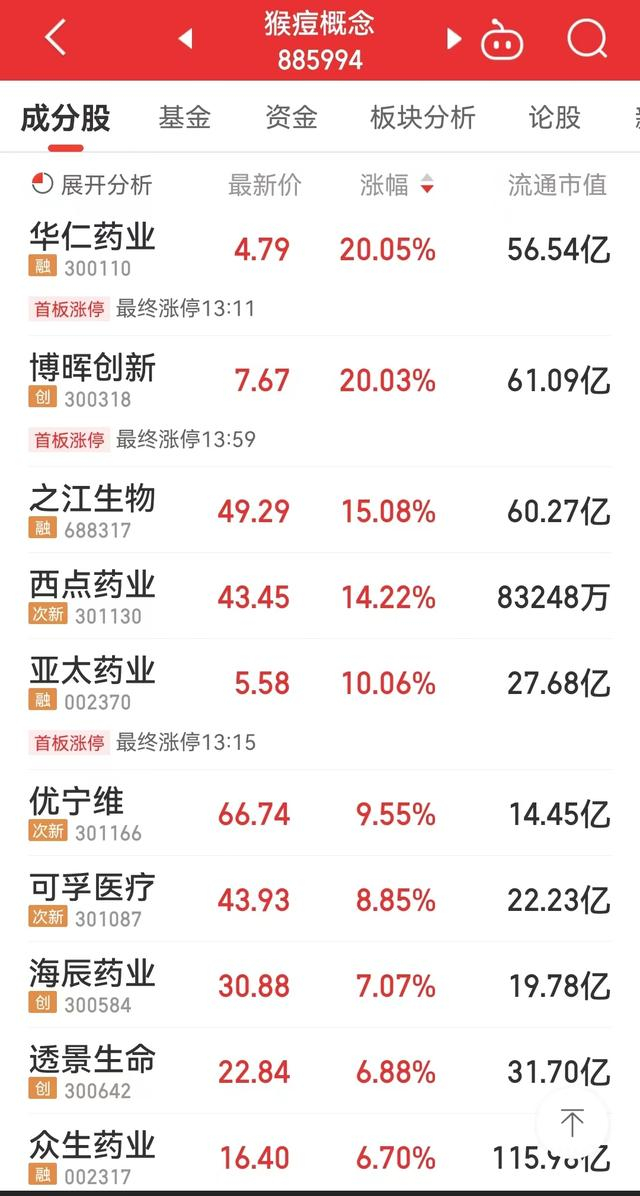
Task: Open the robot assistant icon
Action: click(x=502, y=41)
